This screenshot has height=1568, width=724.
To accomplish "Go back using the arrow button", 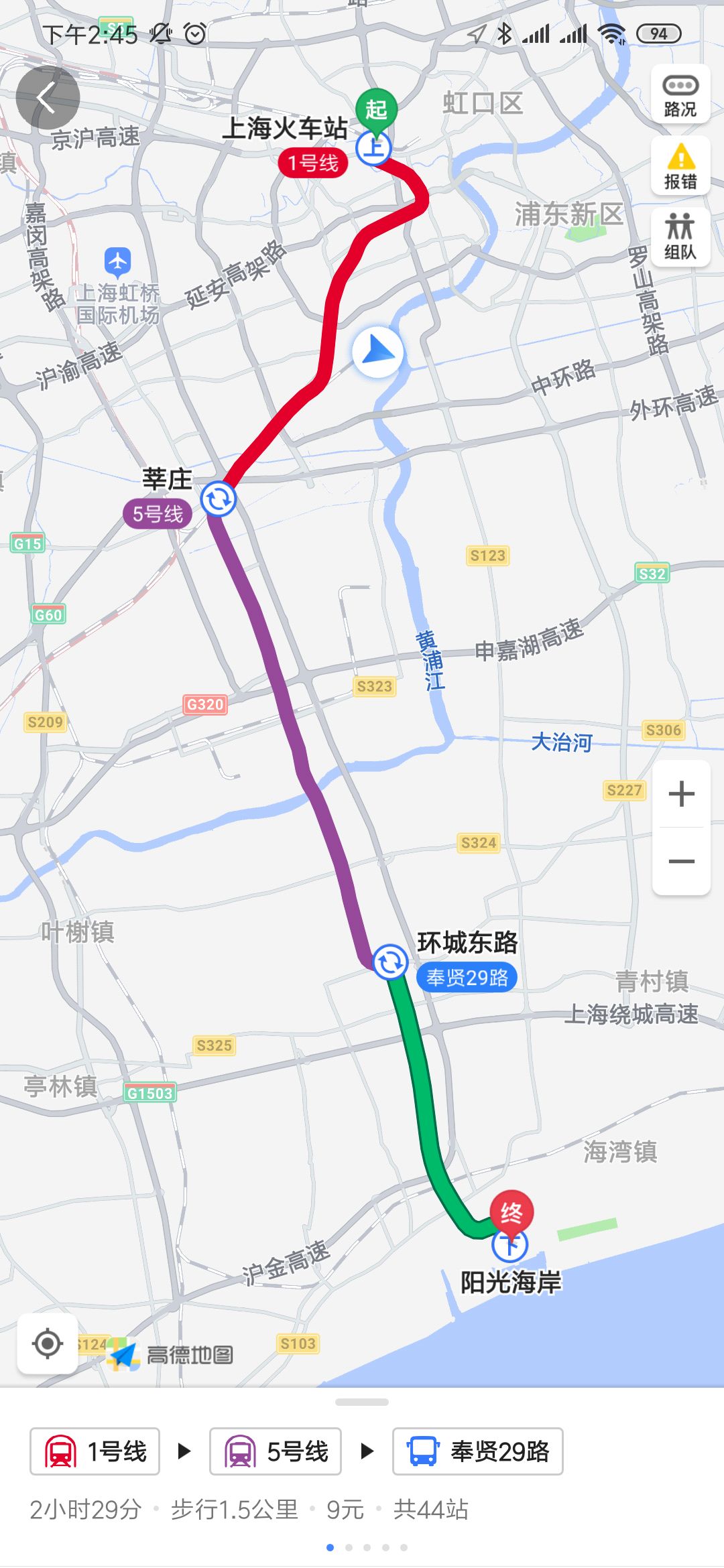I will pyautogui.click(x=48, y=99).
